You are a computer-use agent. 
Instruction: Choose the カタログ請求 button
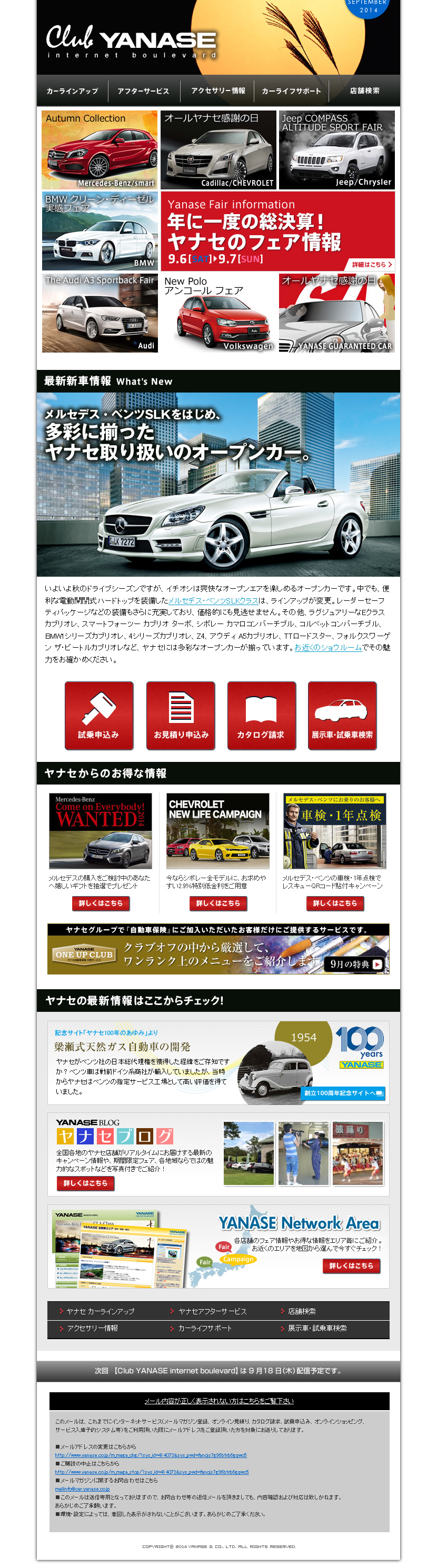[x=262, y=716]
